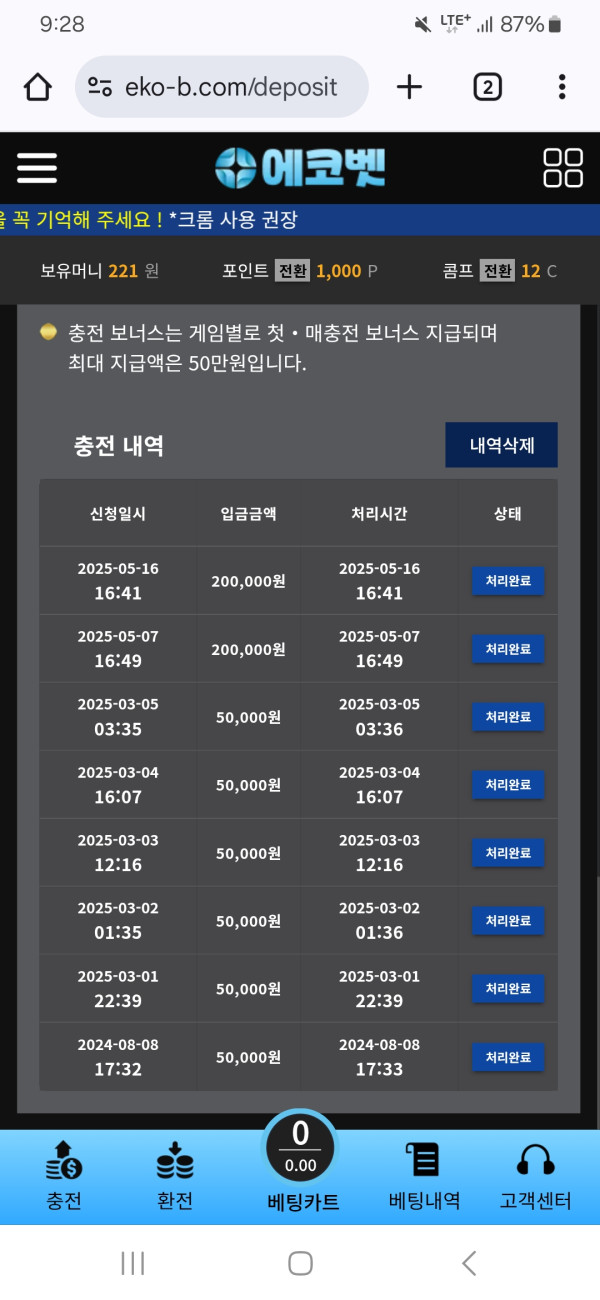Open the grid menu icon
Screen dimensions: 600x1300
point(562,168)
